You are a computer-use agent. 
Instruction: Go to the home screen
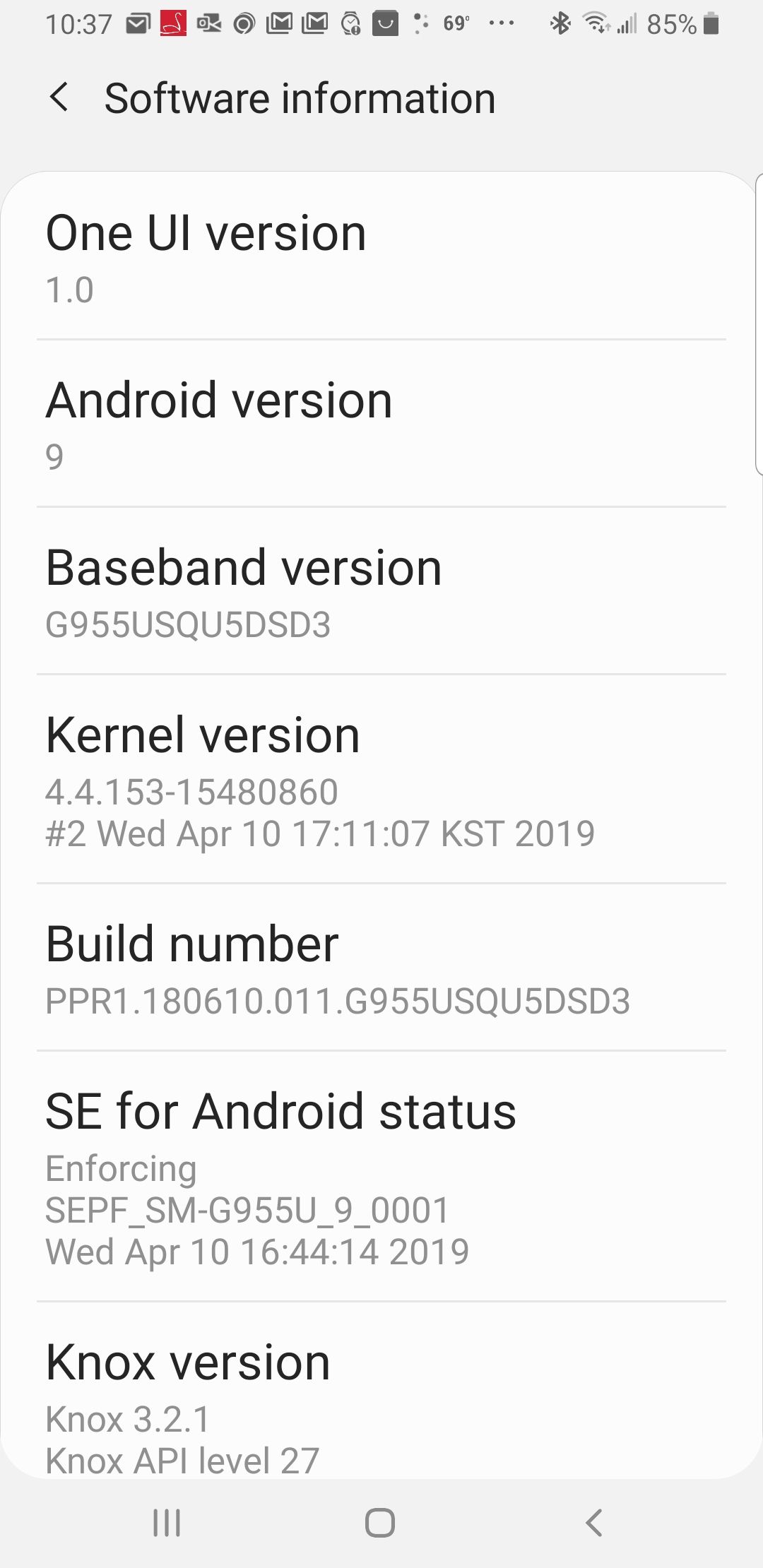click(x=380, y=1522)
